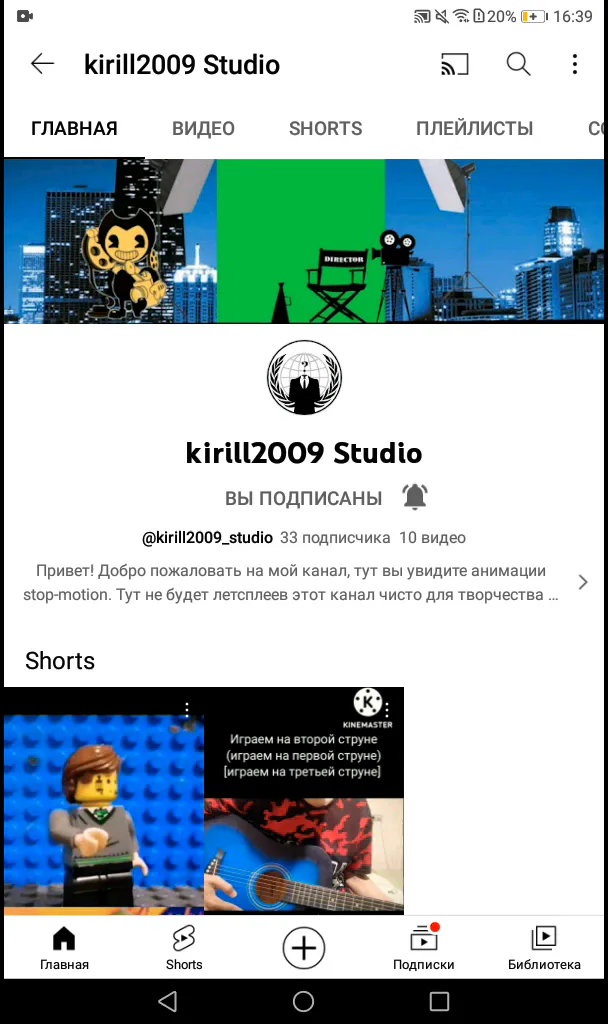
Task: Open the channel overflow menu
Action: click(x=574, y=65)
